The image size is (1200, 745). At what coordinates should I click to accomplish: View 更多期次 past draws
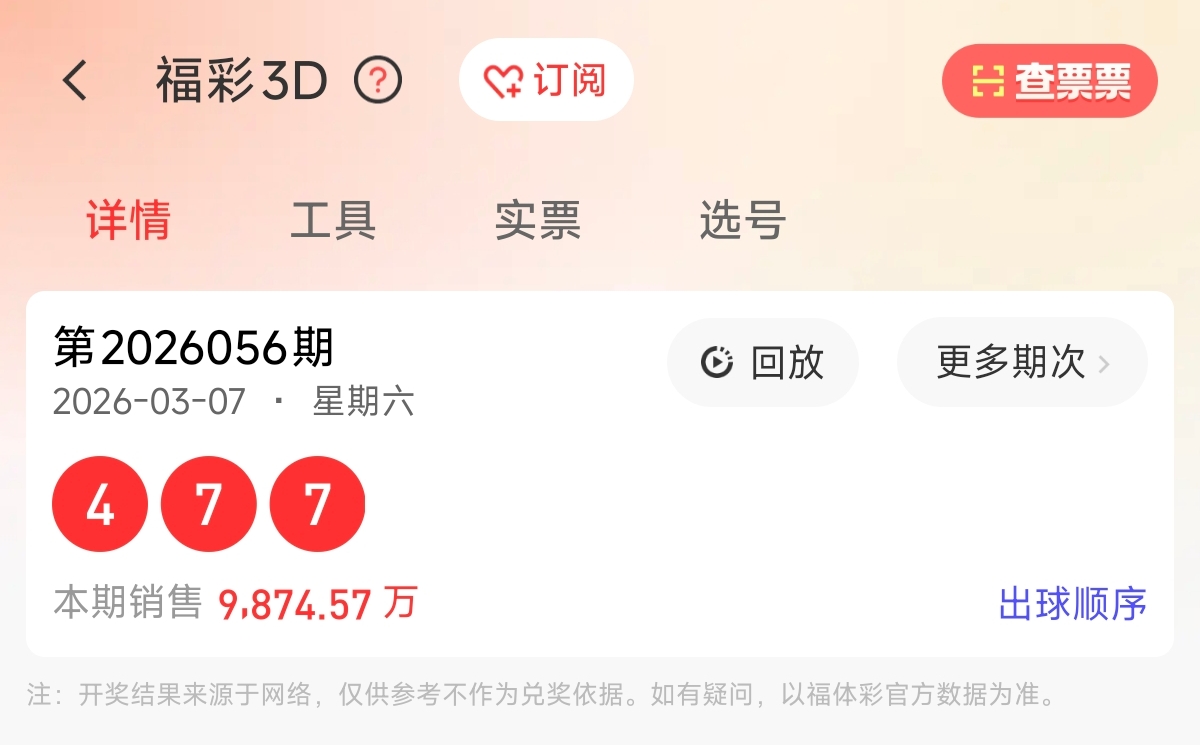point(1022,362)
